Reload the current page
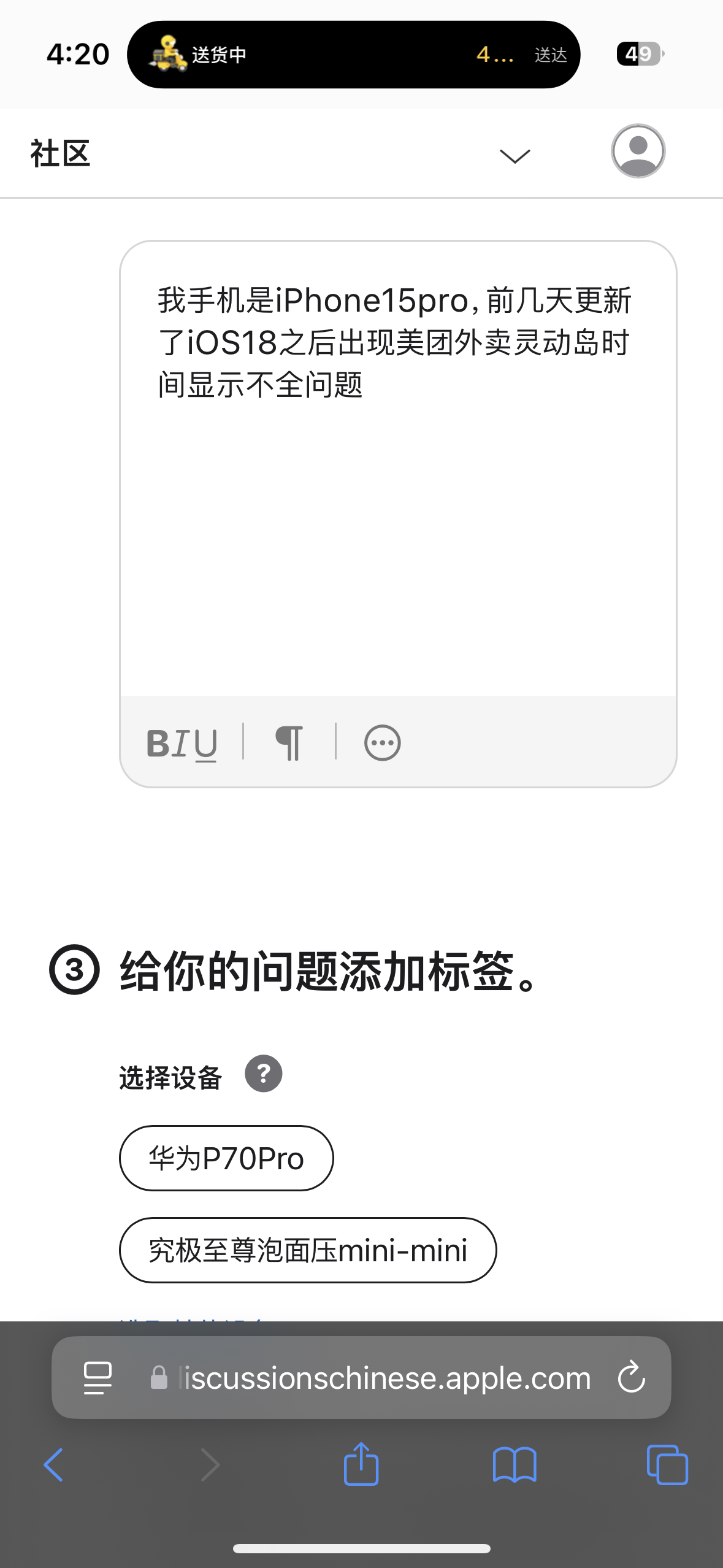Image resolution: width=723 pixels, height=1568 pixels. 632,1378
